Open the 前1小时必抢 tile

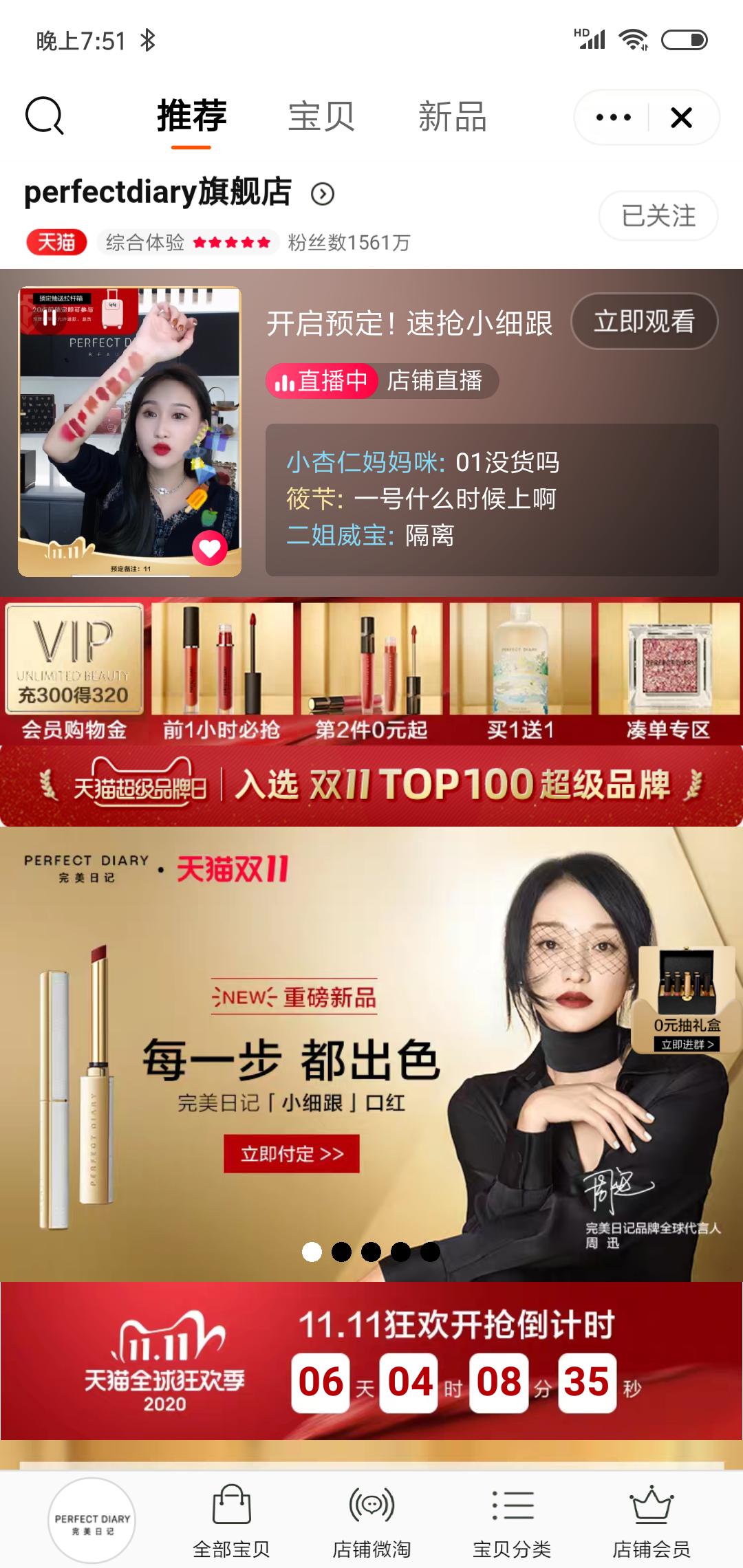coord(222,673)
